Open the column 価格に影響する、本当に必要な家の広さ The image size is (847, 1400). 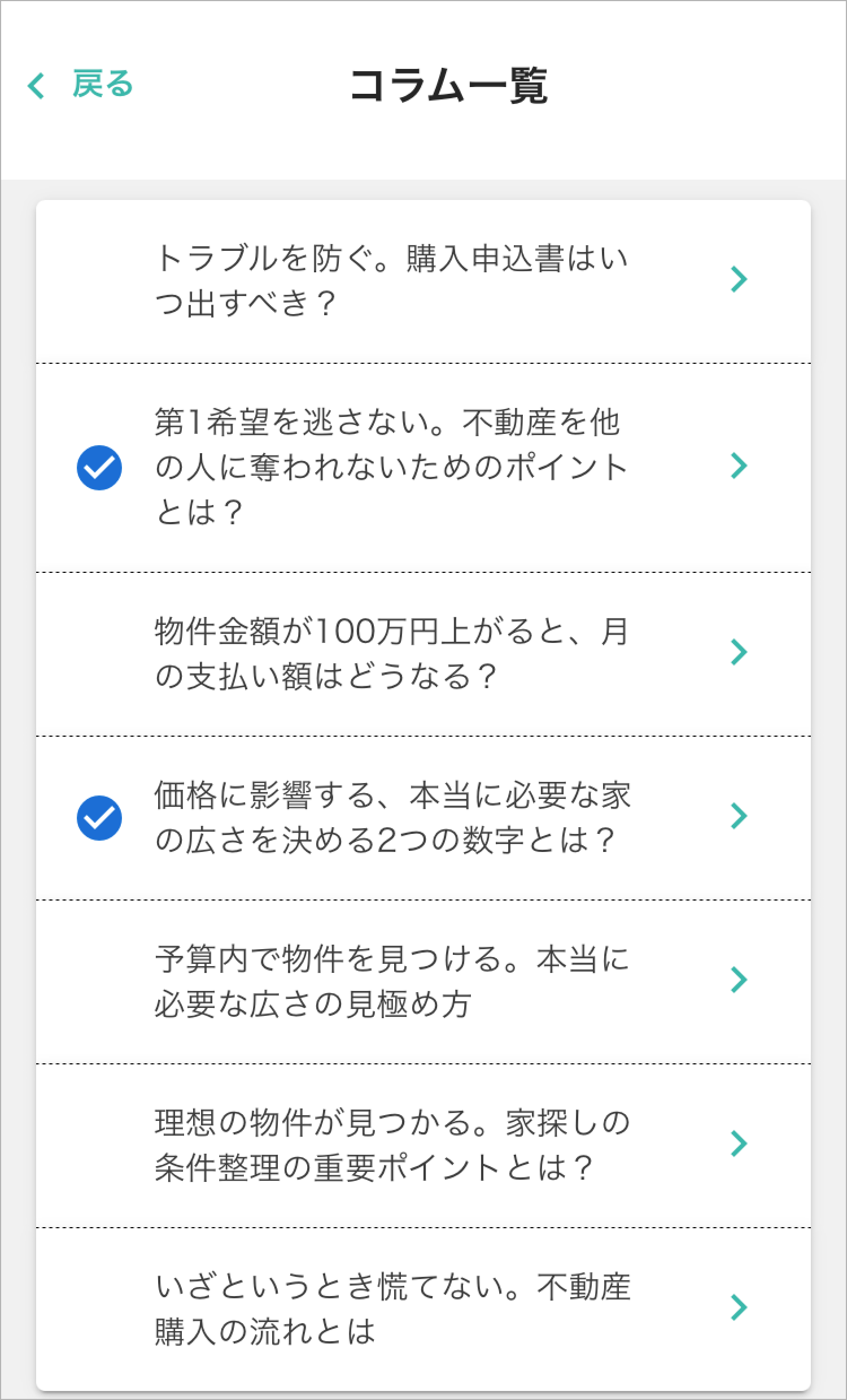[x=392, y=817]
